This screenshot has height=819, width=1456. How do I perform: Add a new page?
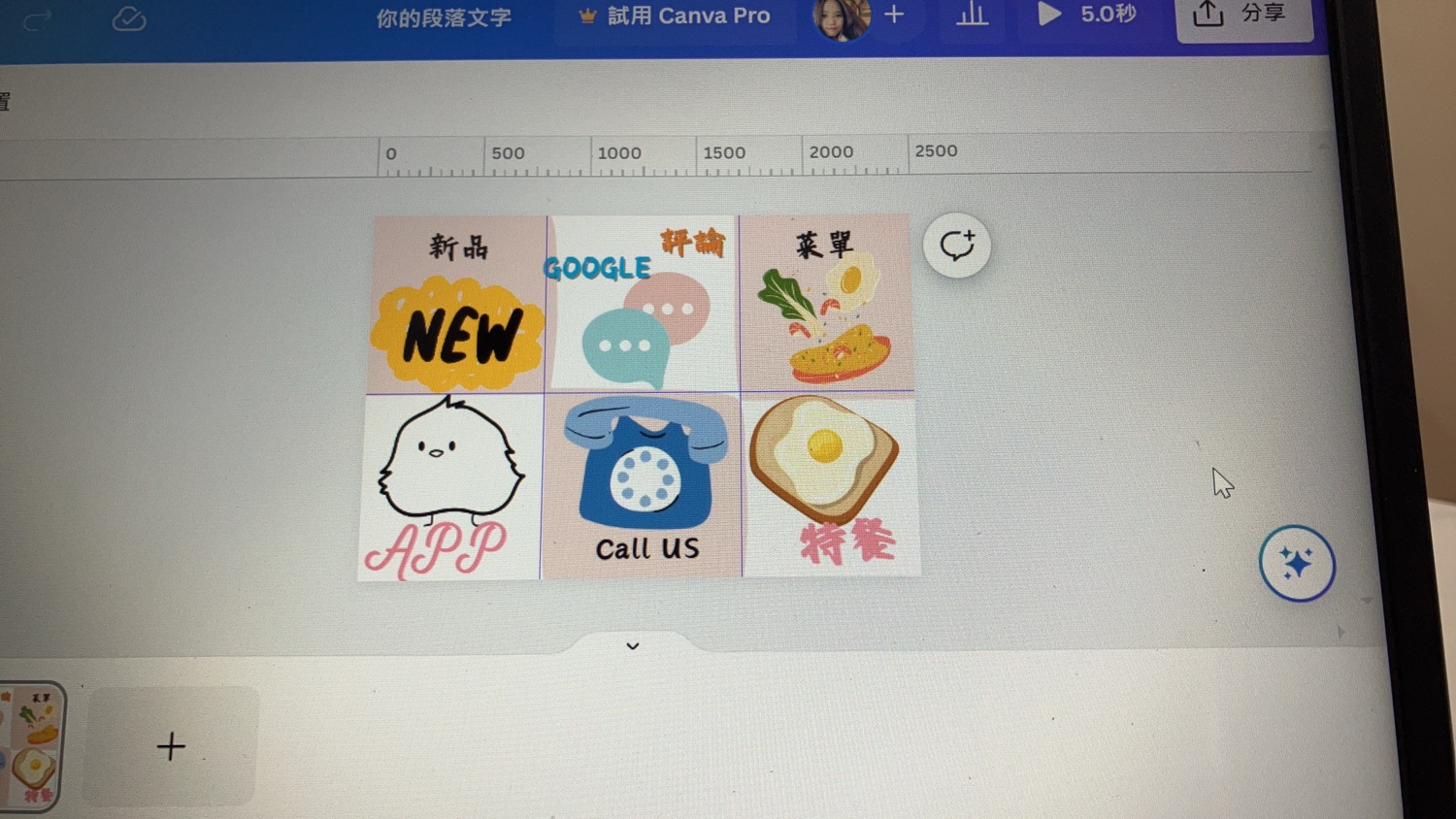click(x=171, y=746)
